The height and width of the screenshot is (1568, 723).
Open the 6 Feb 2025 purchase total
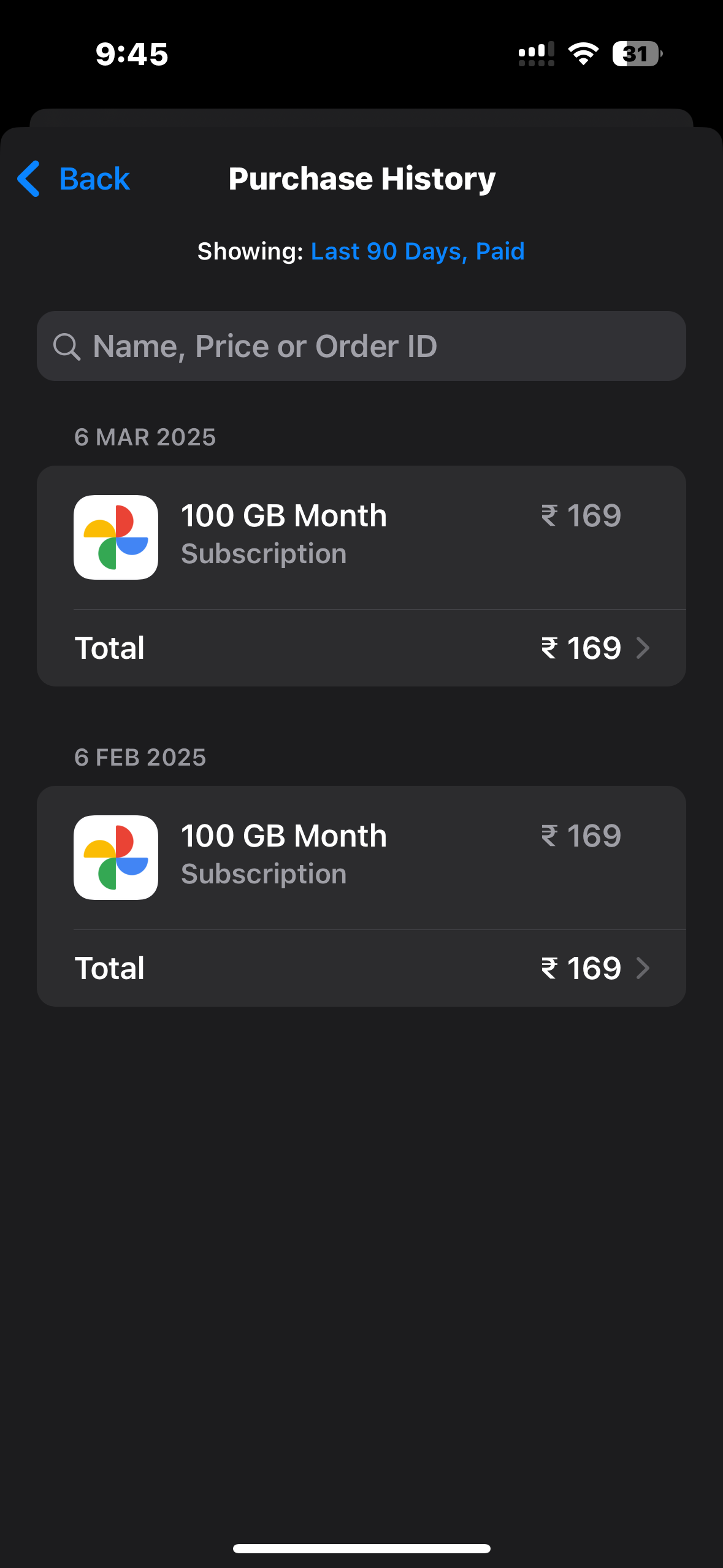(x=361, y=968)
